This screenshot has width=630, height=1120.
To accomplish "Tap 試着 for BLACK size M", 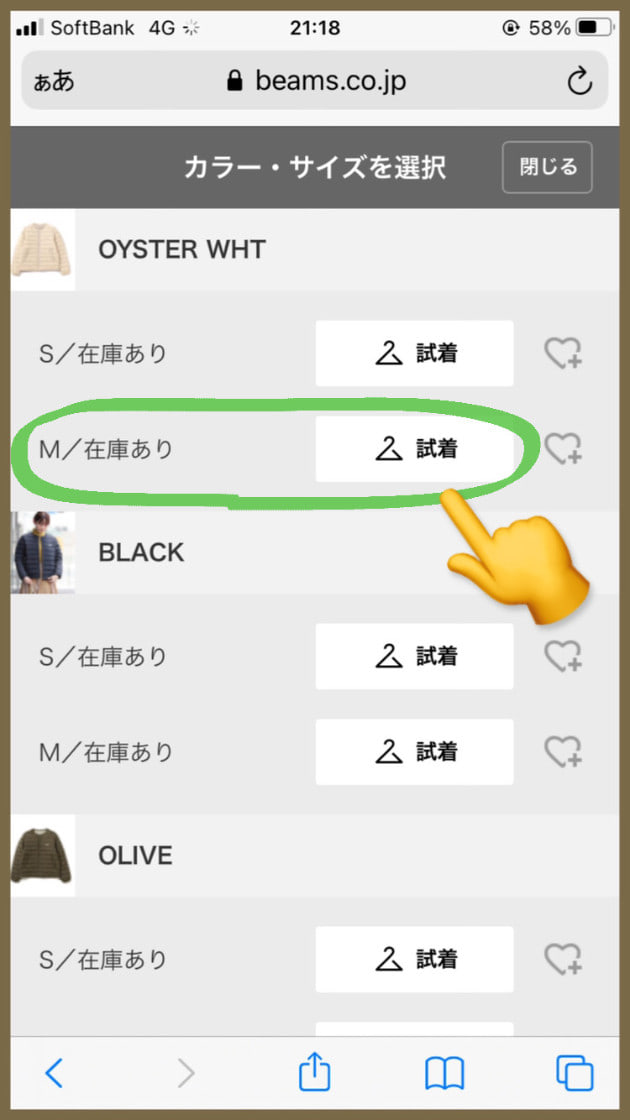I will (x=414, y=751).
